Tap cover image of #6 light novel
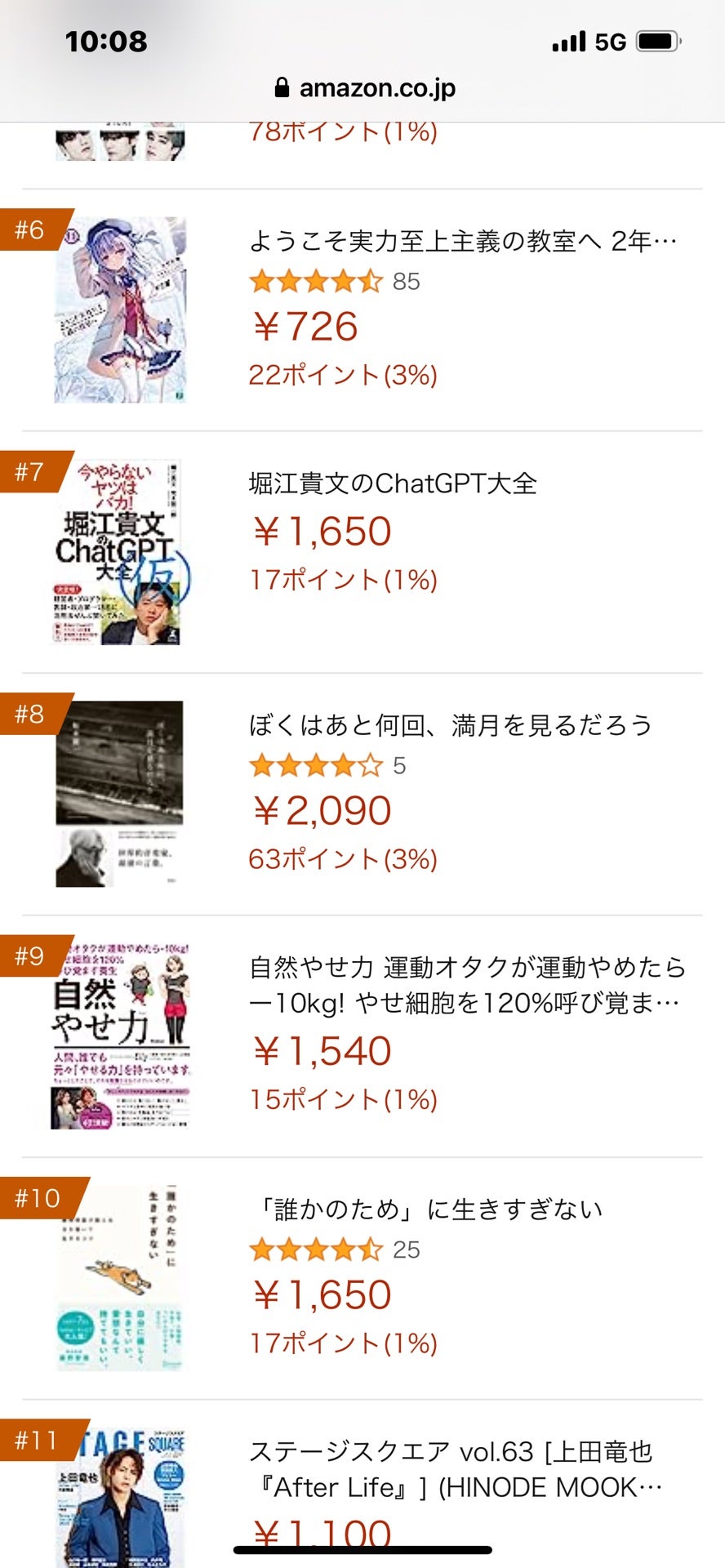The width and height of the screenshot is (725, 1568). click(x=120, y=310)
